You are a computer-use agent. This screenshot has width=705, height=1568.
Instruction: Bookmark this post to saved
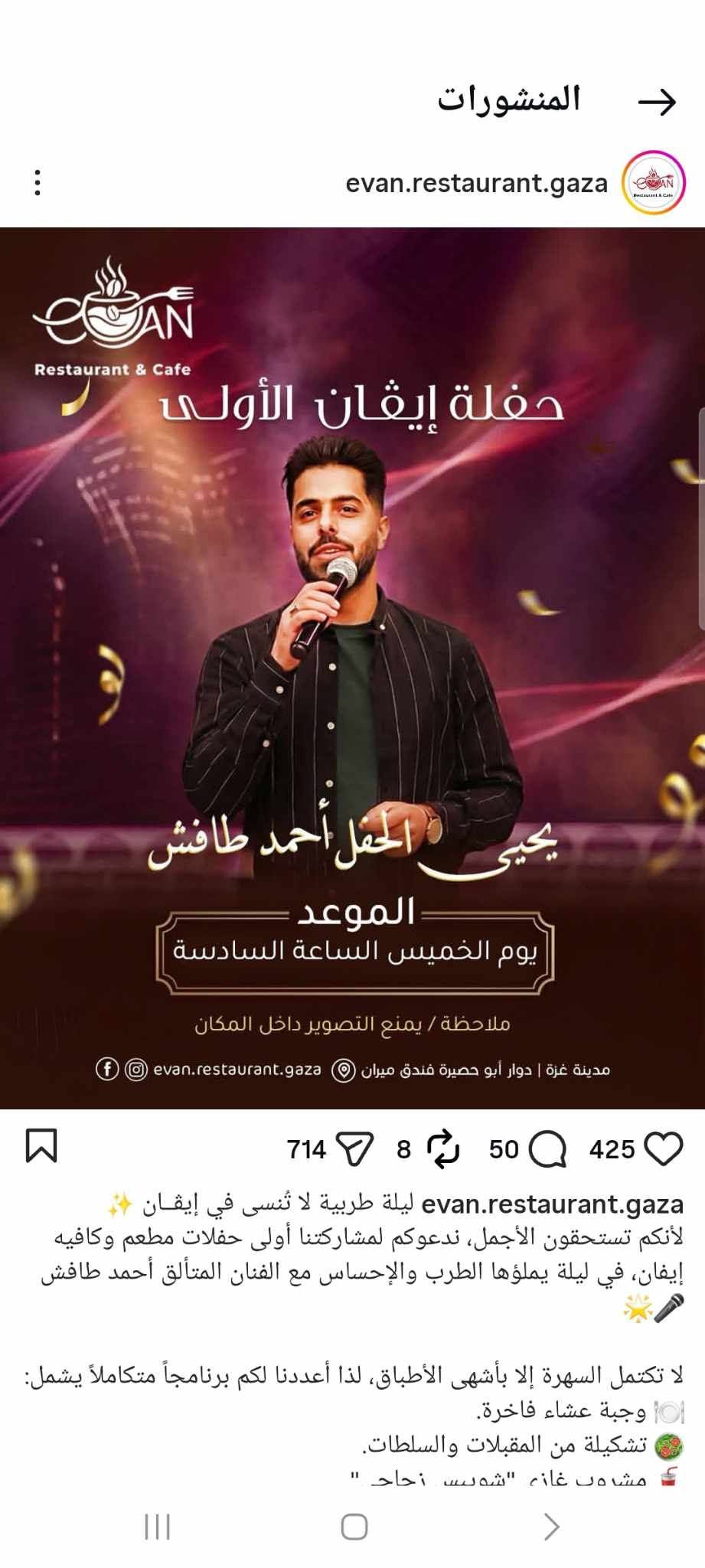pos(41,1145)
